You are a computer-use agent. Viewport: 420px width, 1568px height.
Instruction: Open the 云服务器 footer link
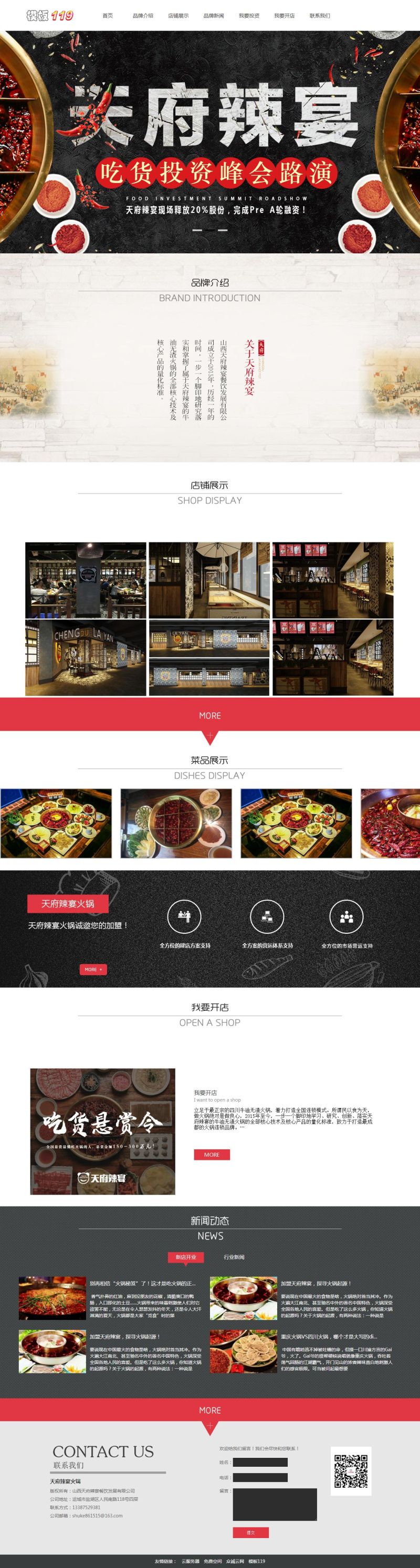190,1561
